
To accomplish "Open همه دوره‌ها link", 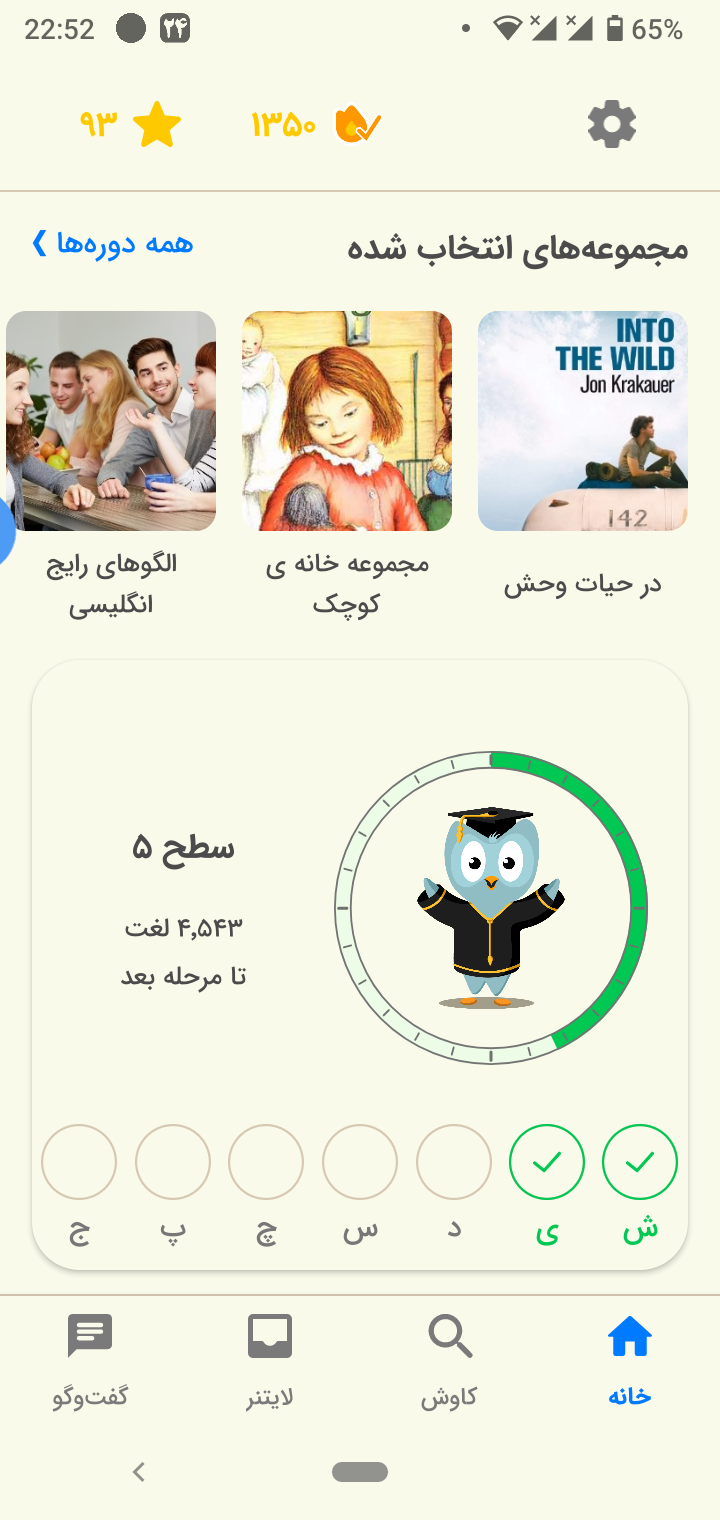I will 112,243.
